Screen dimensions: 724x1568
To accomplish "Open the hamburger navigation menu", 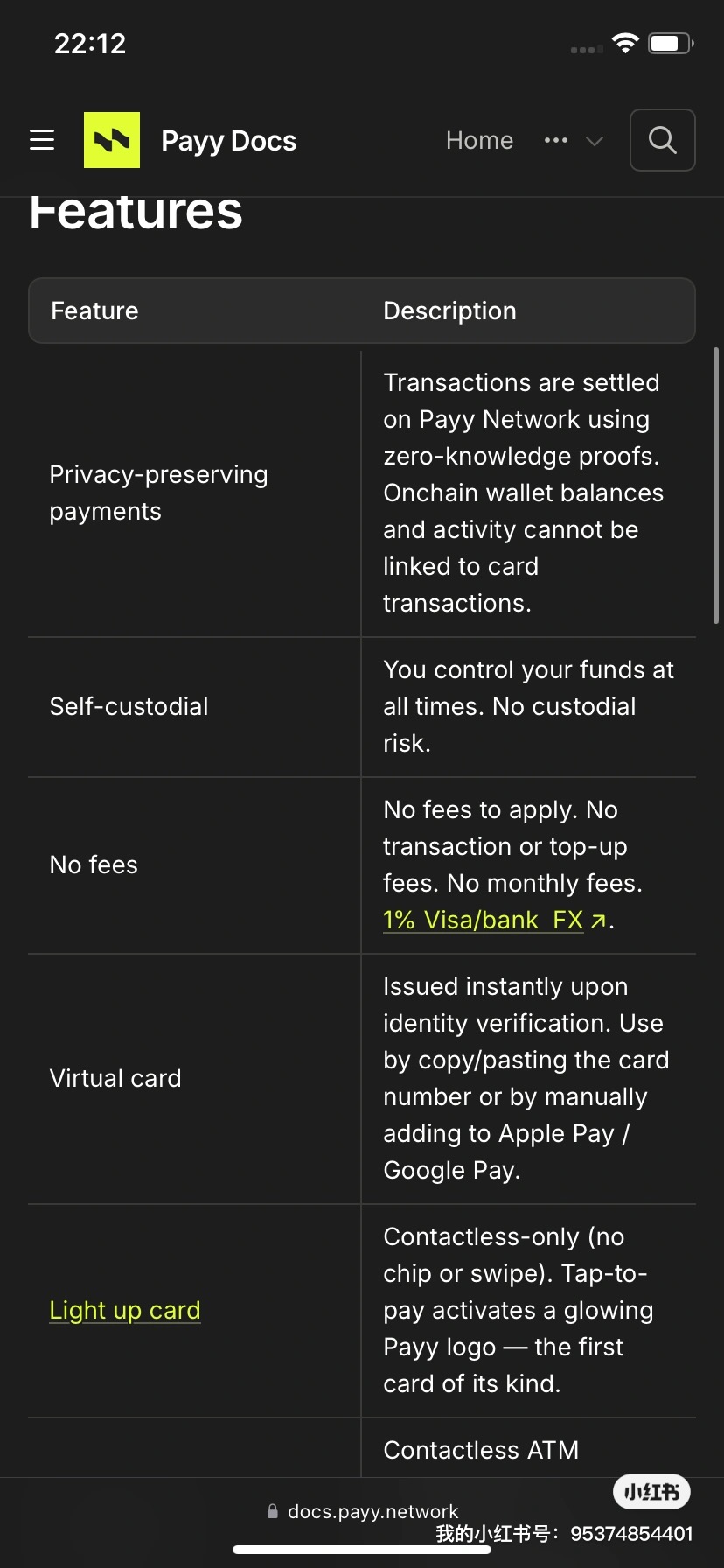I will (42, 140).
